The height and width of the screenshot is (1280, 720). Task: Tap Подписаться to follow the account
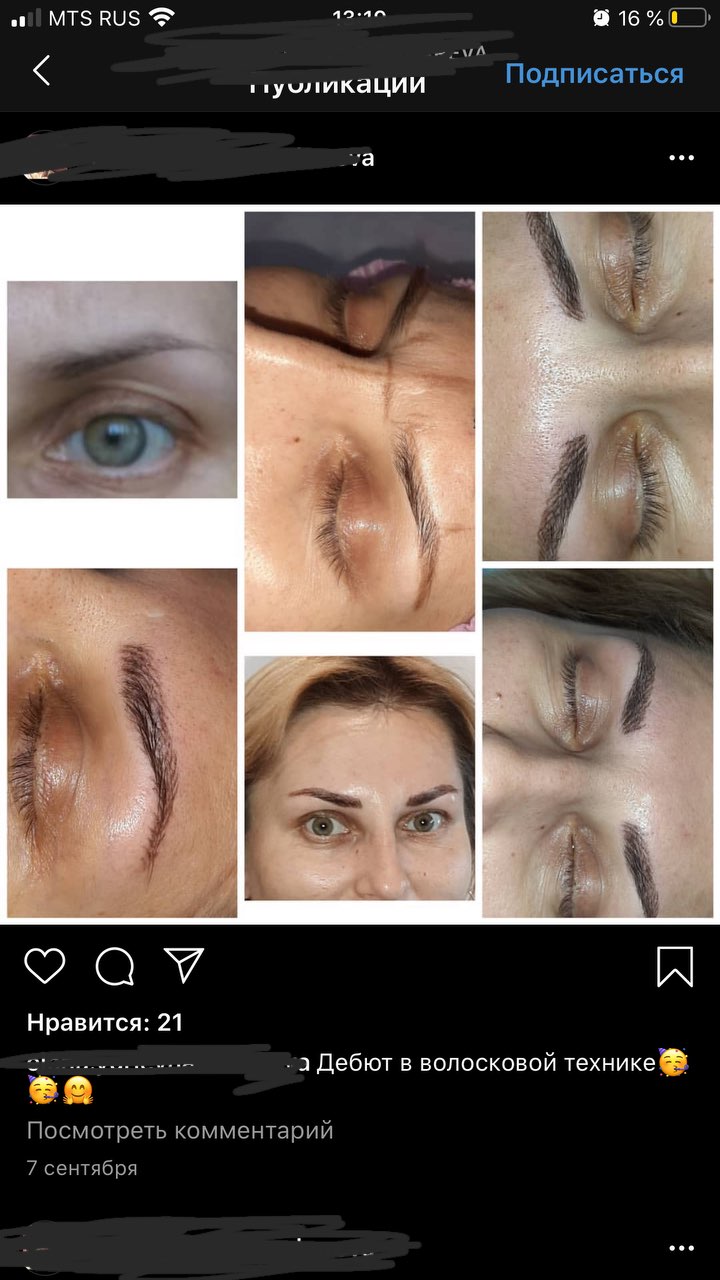tap(594, 74)
